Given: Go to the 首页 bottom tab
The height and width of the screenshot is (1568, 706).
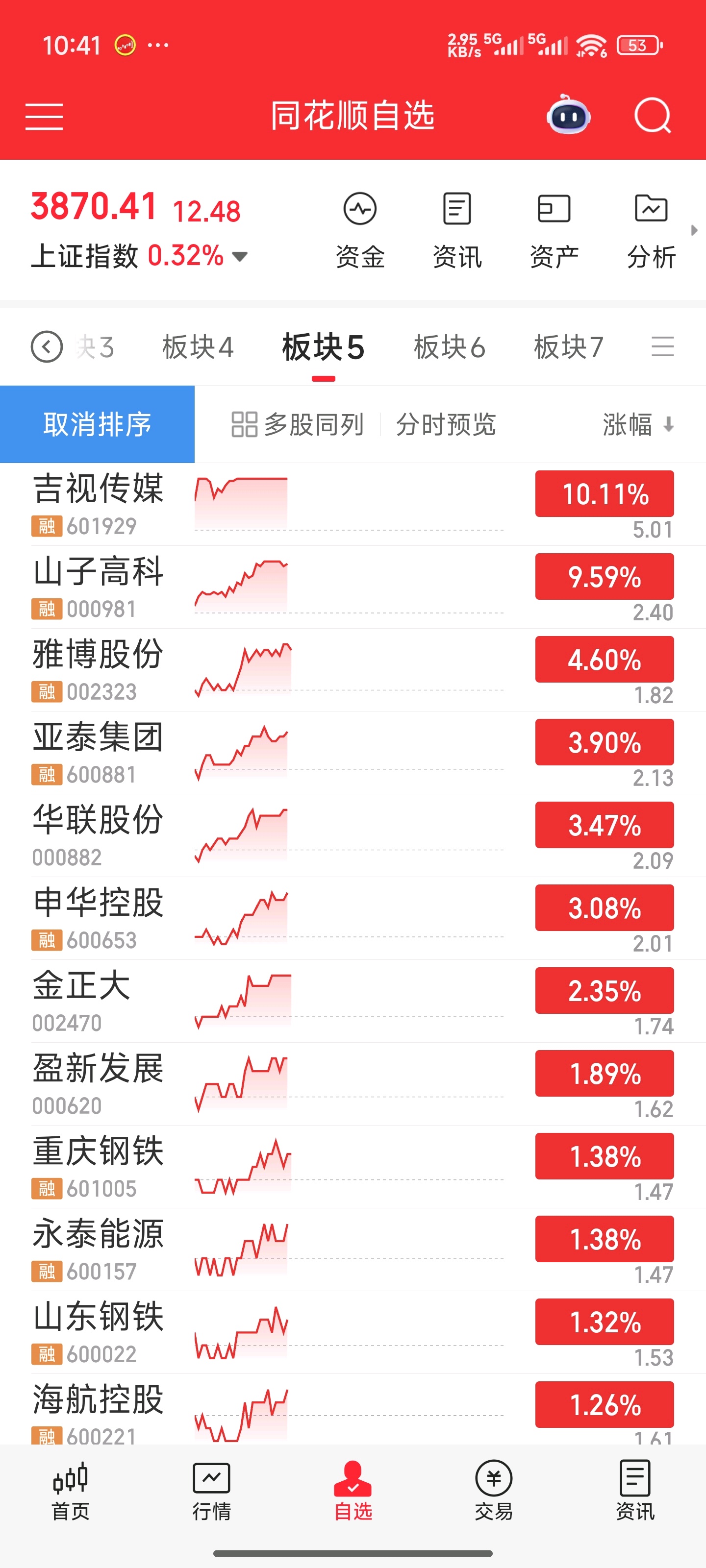Looking at the screenshot, I should (71, 1491).
